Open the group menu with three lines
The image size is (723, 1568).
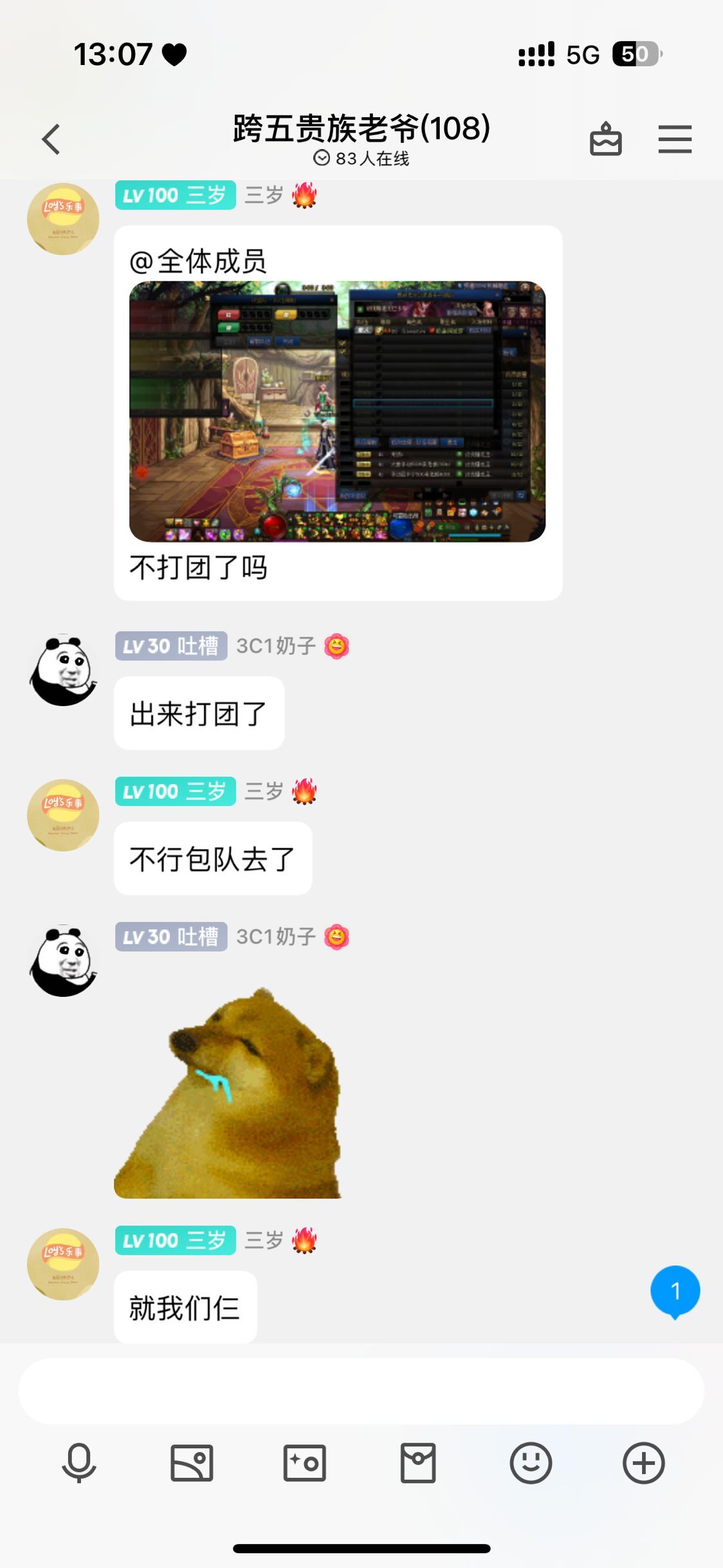675,139
